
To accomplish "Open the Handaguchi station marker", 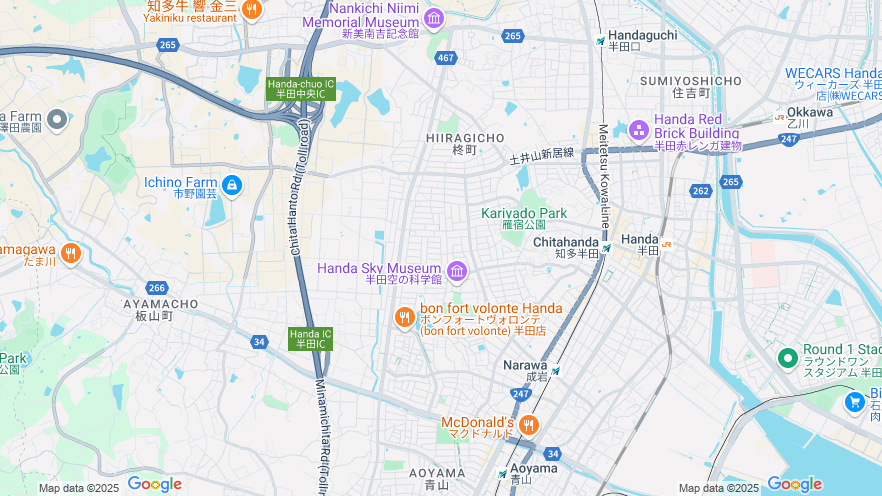I will (x=600, y=41).
